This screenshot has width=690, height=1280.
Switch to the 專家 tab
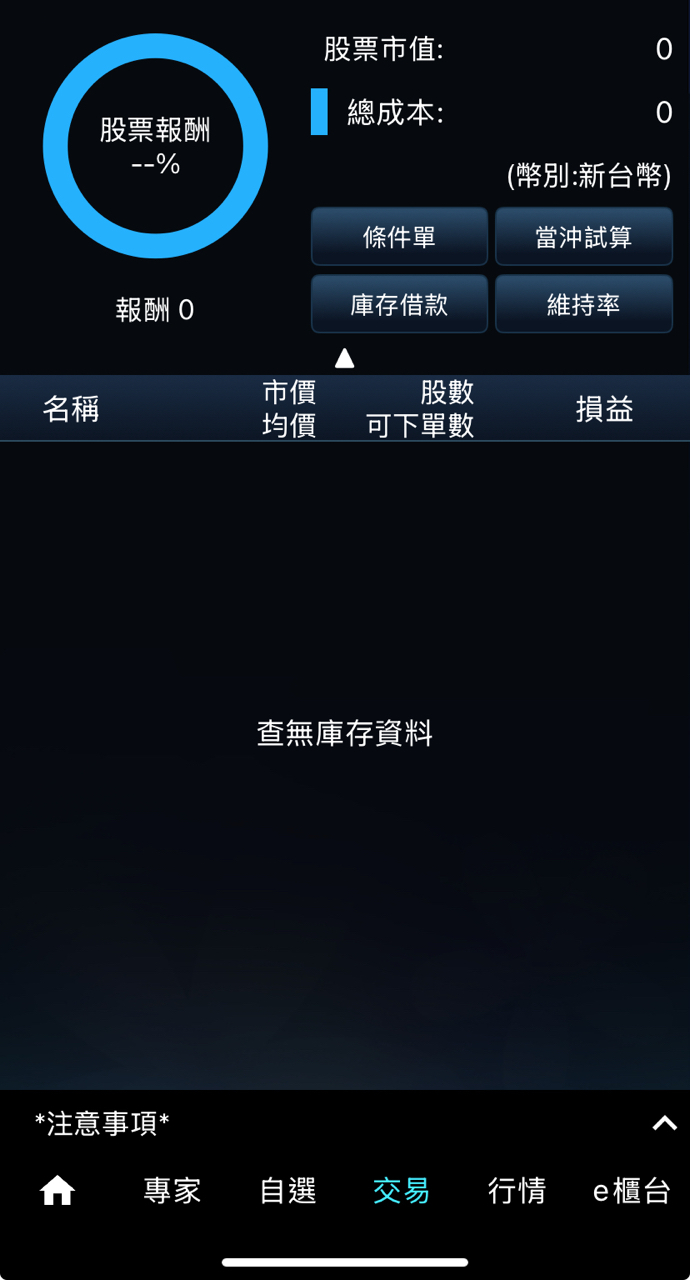[172, 1190]
